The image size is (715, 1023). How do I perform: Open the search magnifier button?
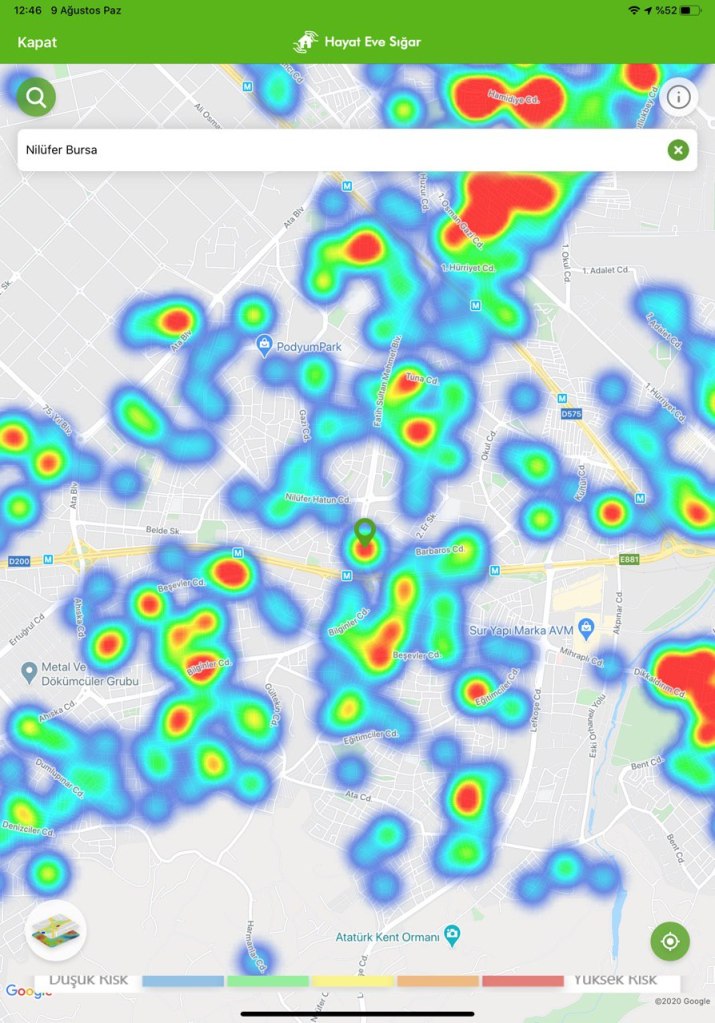[36, 97]
